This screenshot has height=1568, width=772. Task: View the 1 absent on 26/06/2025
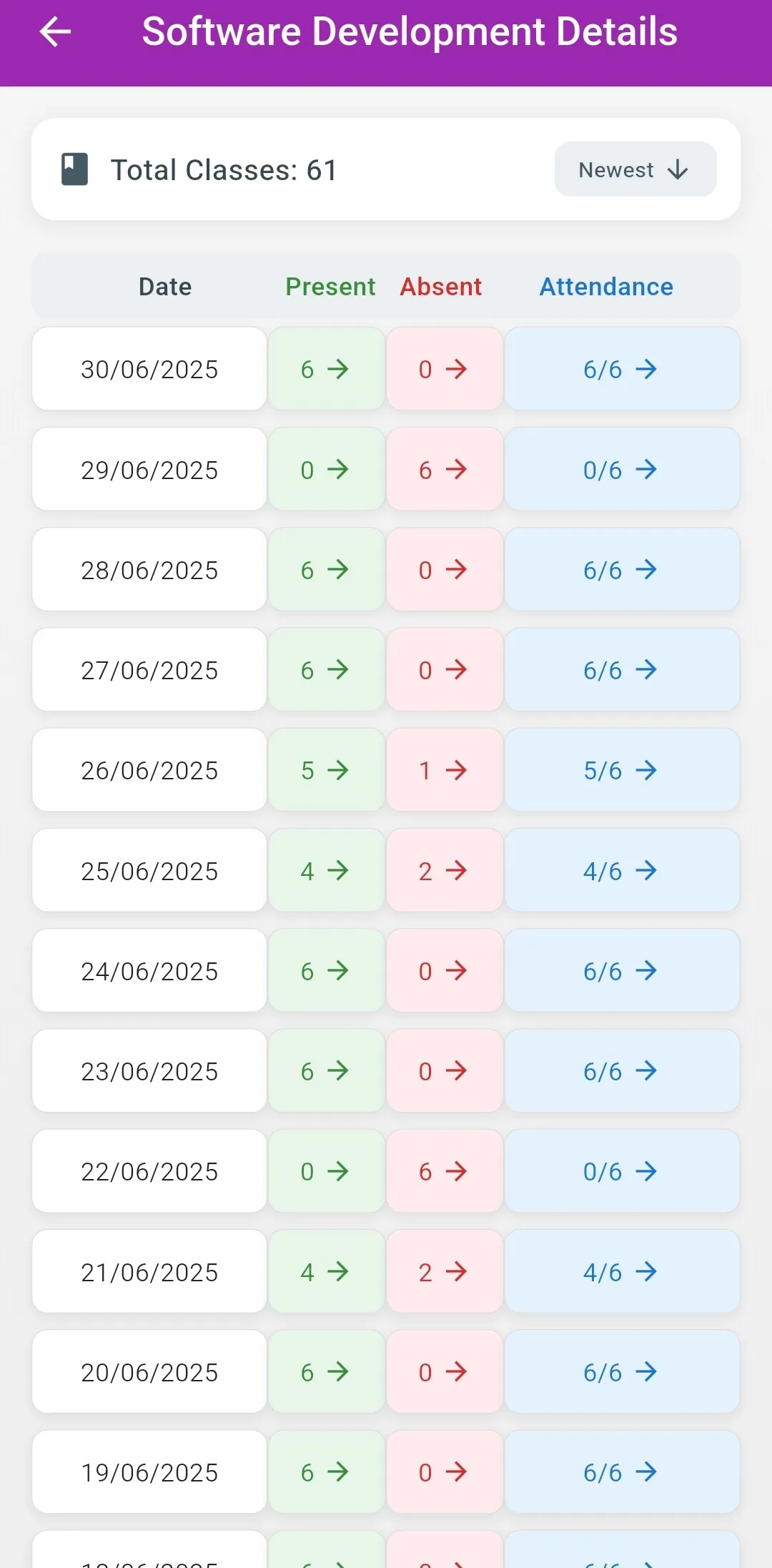coord(445,770)
